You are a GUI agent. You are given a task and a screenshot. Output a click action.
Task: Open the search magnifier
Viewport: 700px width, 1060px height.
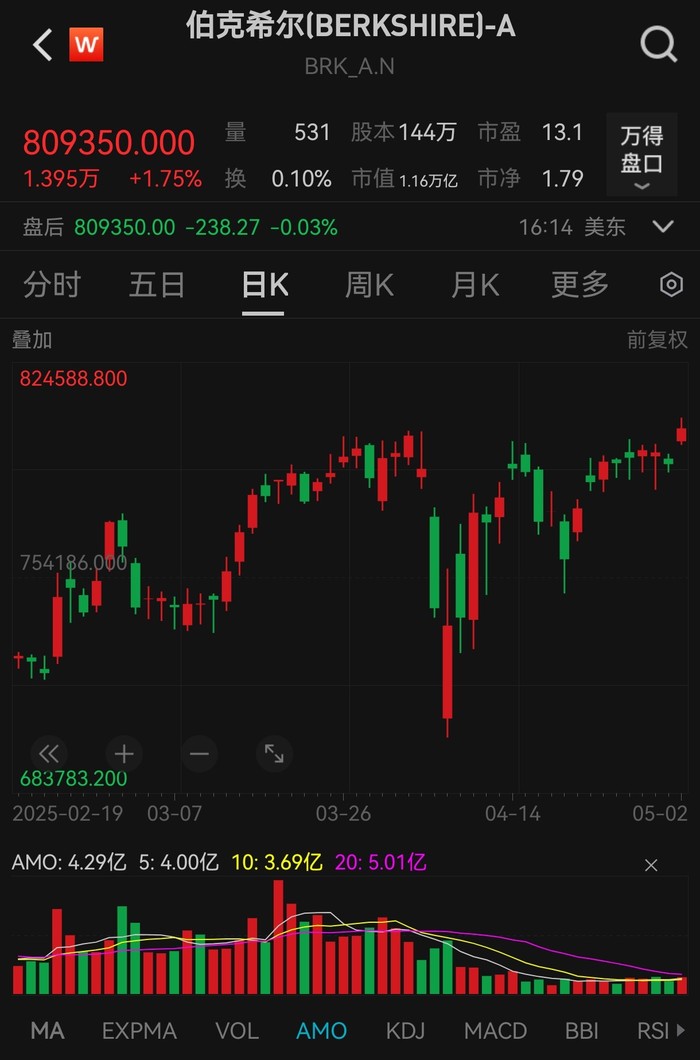click(x=658, y=45)
